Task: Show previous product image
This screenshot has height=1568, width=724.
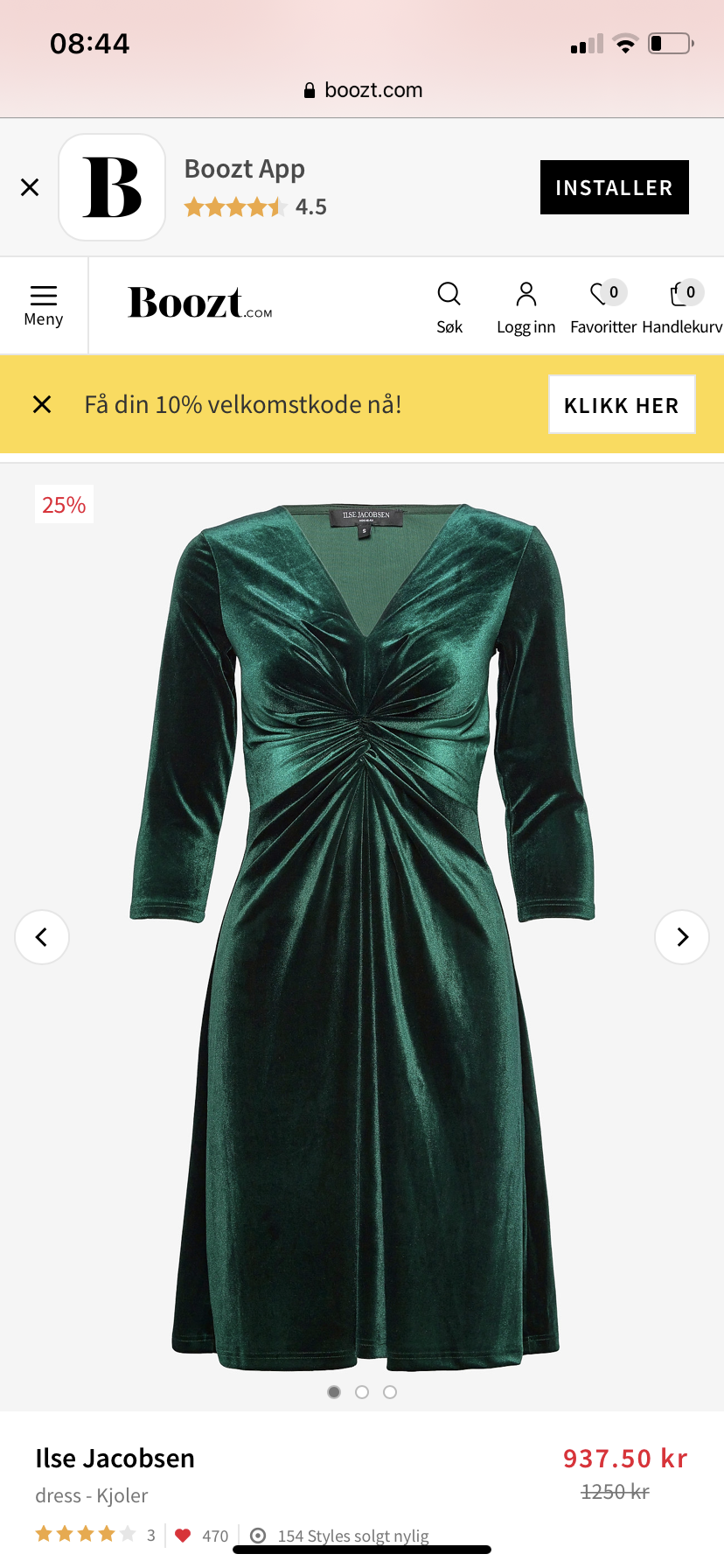Action: point(42,937)
